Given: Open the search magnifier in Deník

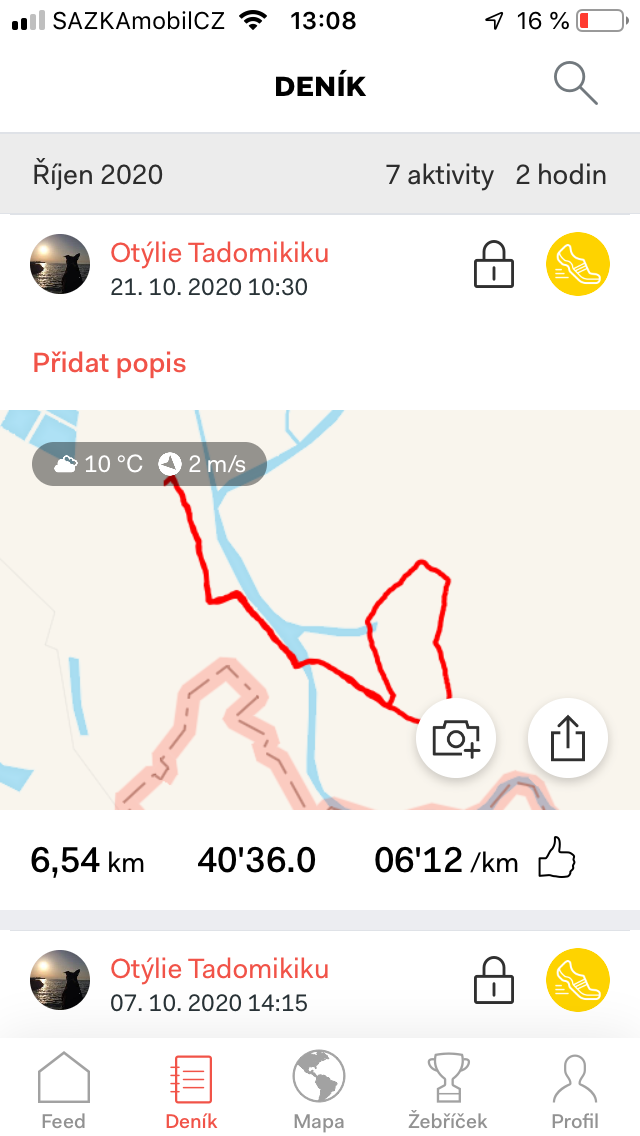Looking at the screenshot, I should [576, 85].
